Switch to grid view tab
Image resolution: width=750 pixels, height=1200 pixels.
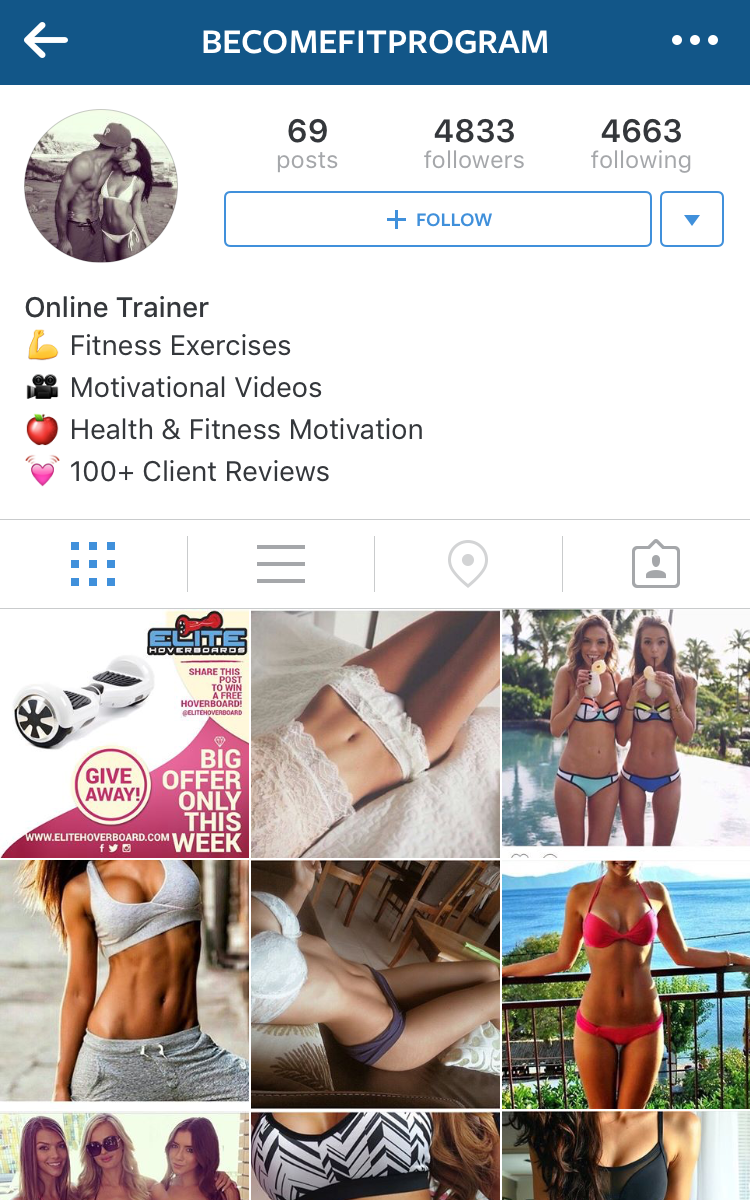click(x=93, y=564)
